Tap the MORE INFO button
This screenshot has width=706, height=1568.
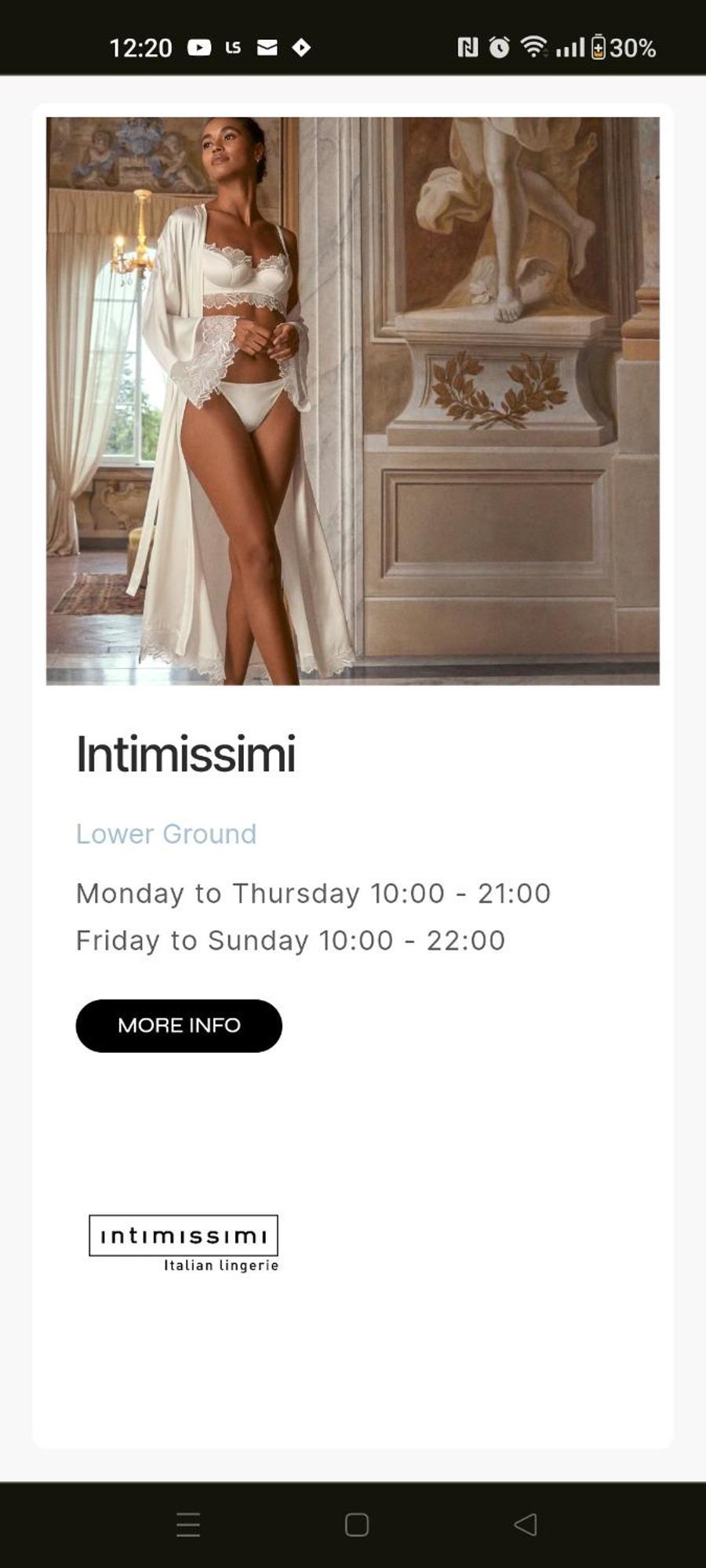point(179,1025)
